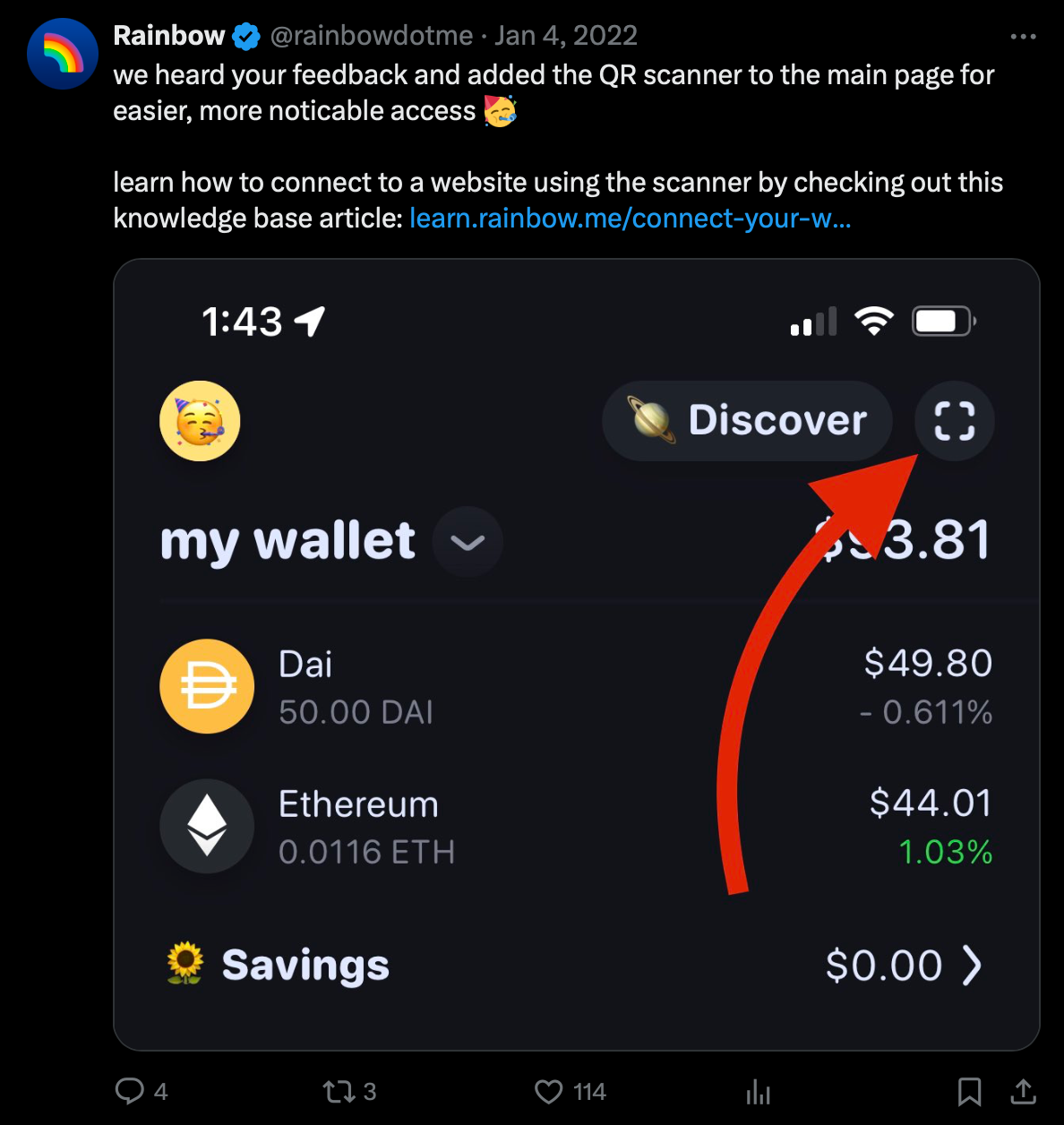This screenshot has height=1125, width=1064.
Task: Share this tweet
Action: [x=1023, y=1091]
